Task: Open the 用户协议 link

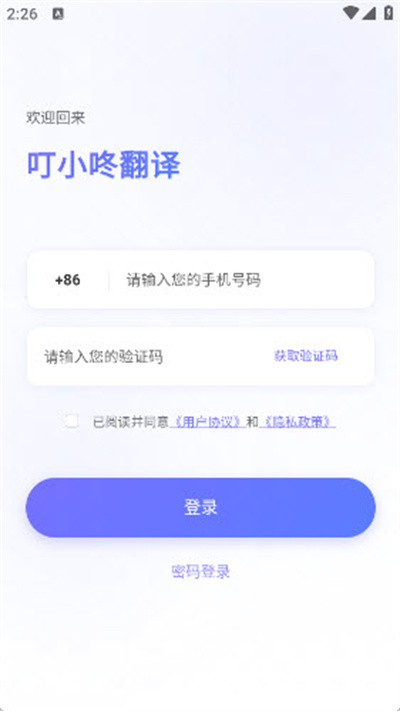Action: (x=208, y=422)
